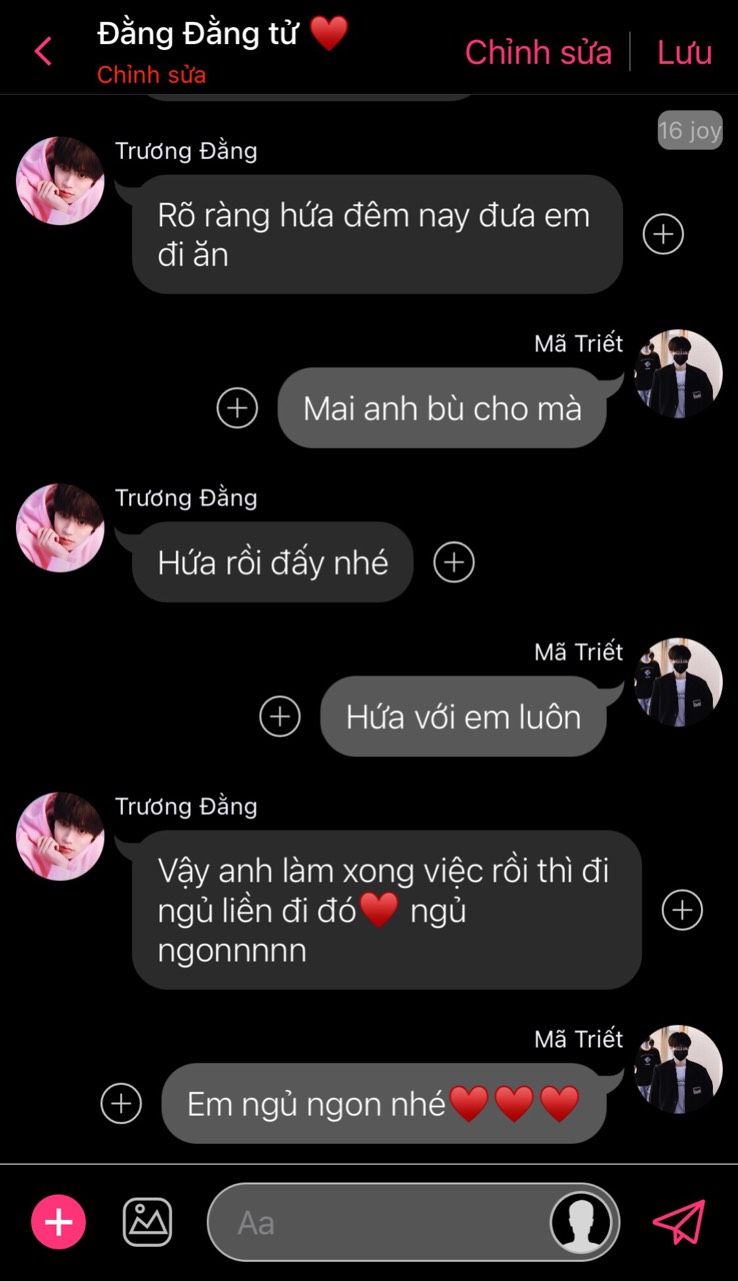This screenshot has height=1281, width=738.
Task: Tap plus beside "Vậy anh làm xong việc" message
Action: (683, 910)
